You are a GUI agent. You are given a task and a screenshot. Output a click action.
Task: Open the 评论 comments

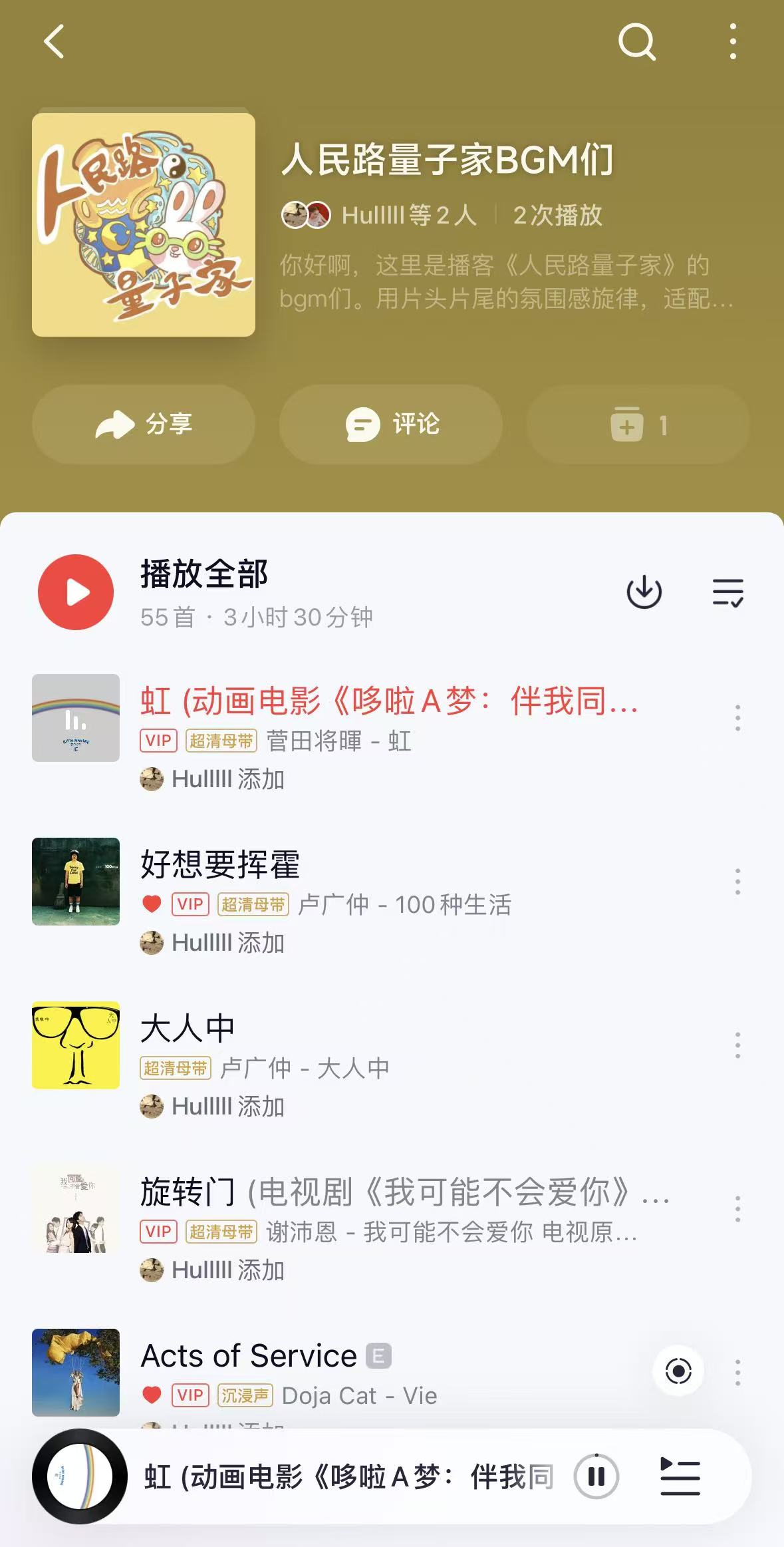pyautogui.click(x=391, y=425)
